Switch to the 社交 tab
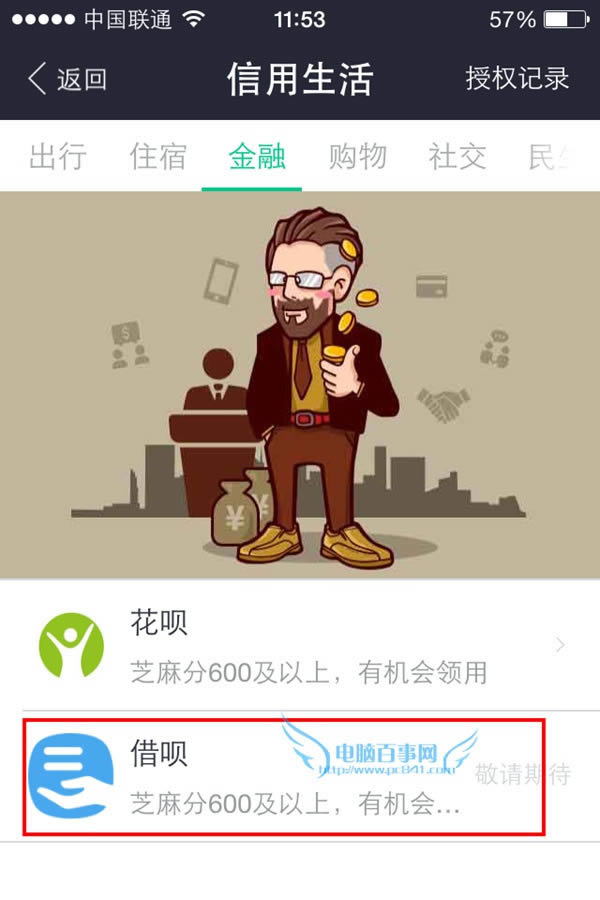 (457, 156)
